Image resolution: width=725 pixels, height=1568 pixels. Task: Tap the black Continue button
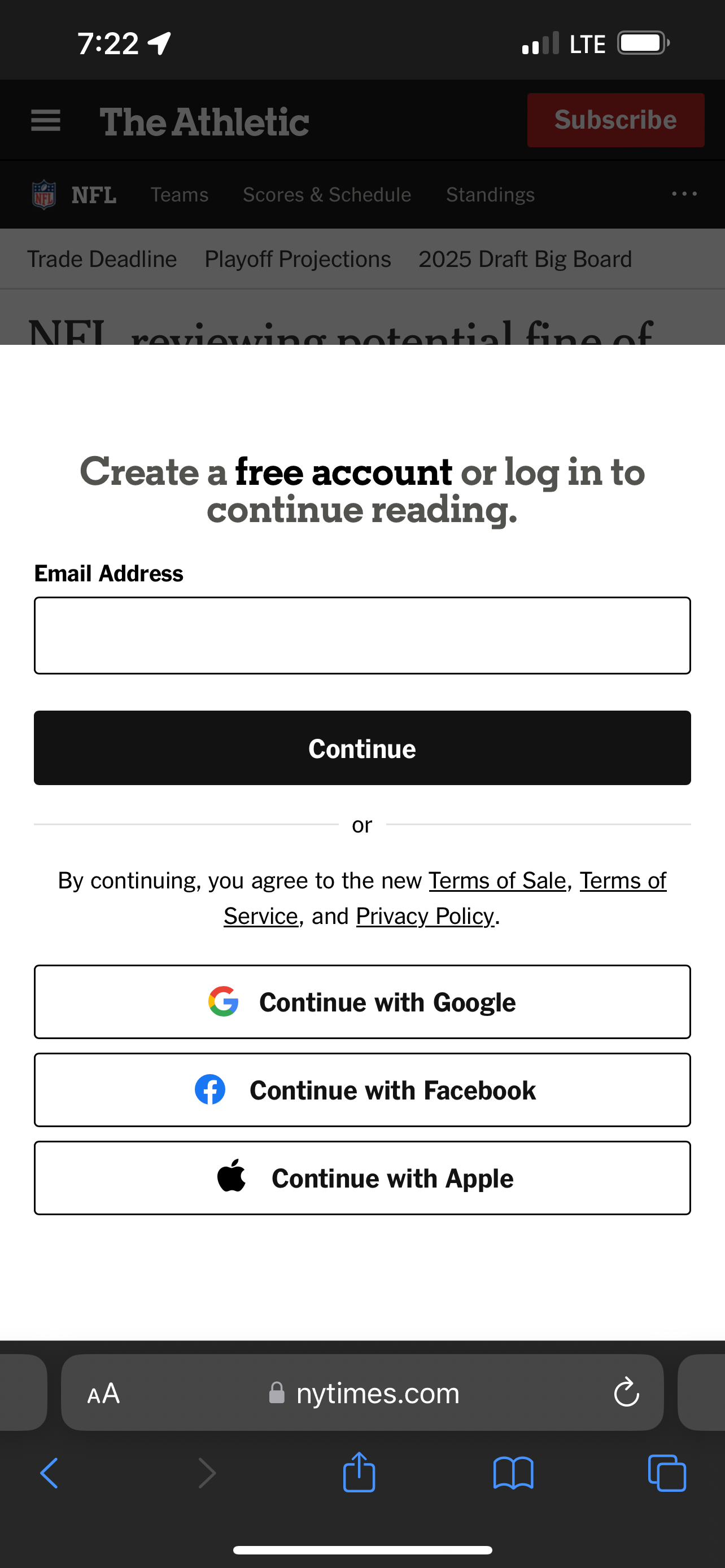point(362,748)
